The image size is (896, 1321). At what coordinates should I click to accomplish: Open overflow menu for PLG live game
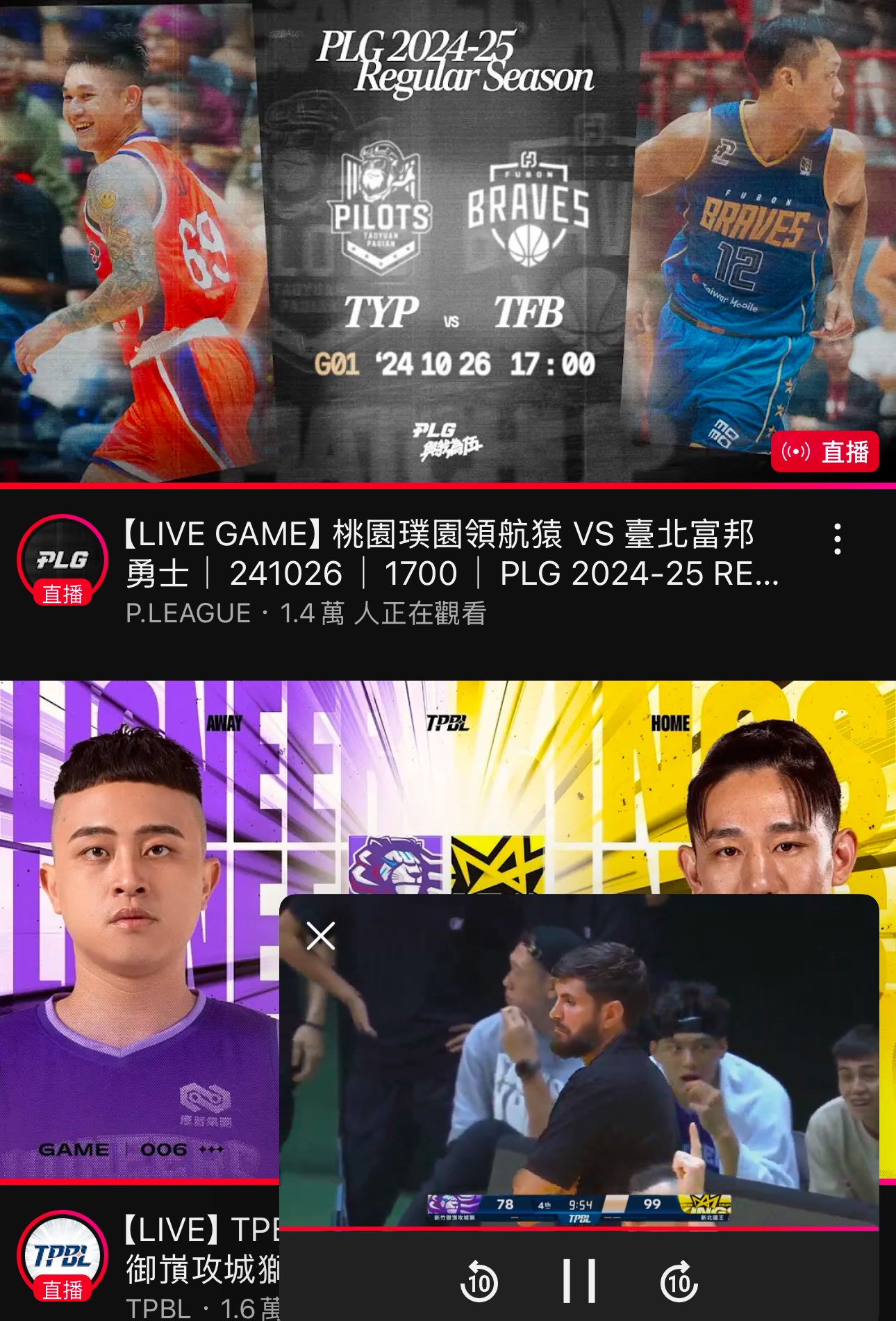pos(838,539)
